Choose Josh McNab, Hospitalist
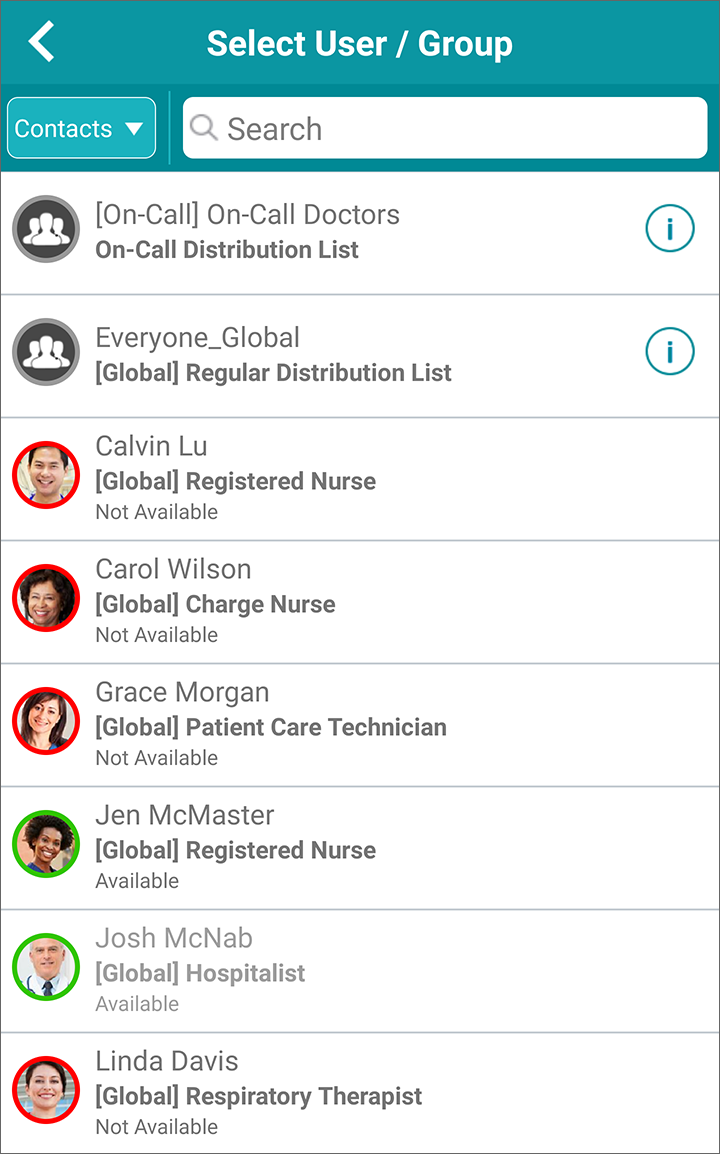This screenshot has width=720, height=1154. tap(300, 970)
